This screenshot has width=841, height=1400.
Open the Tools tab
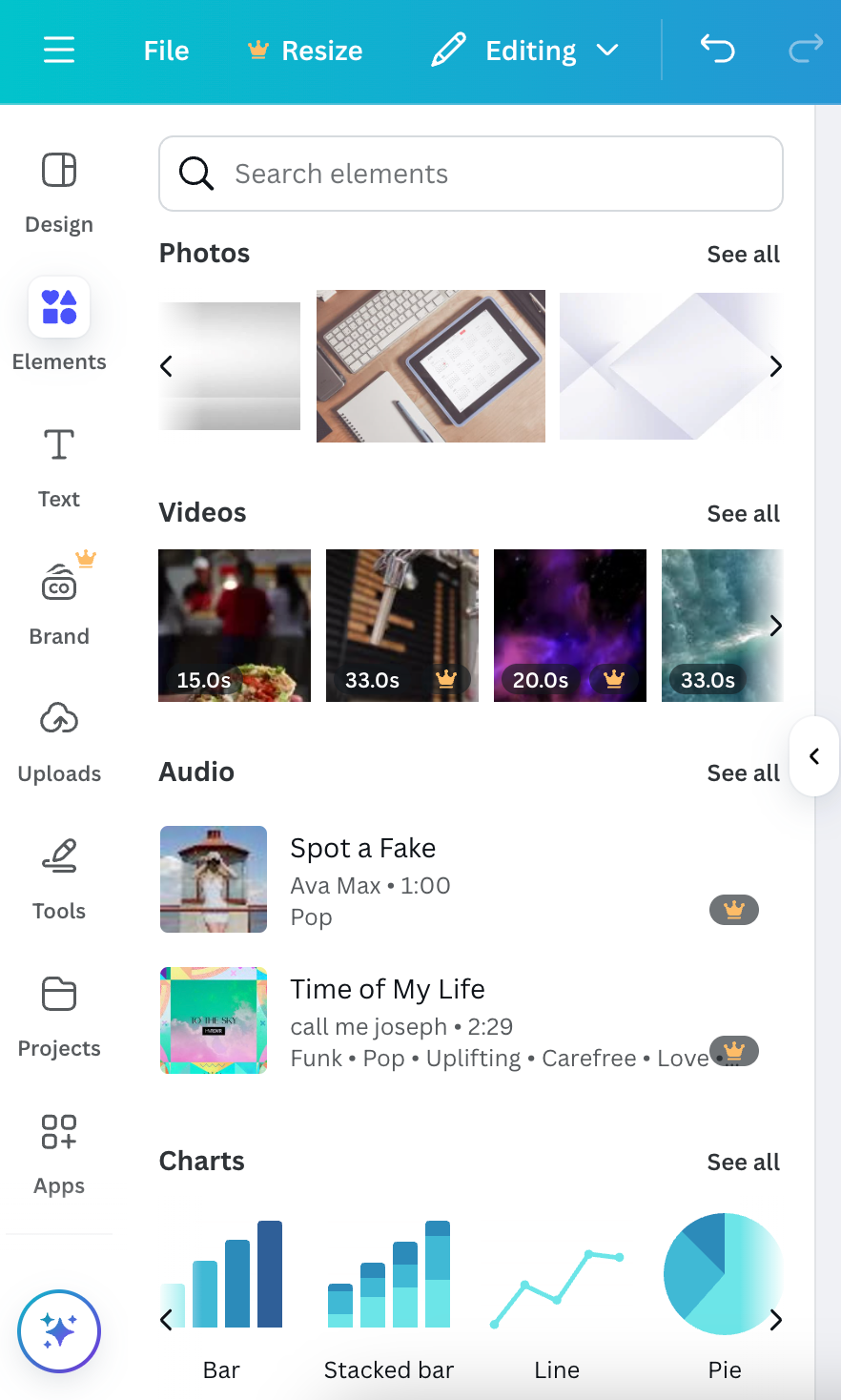(x=59, y=877)
